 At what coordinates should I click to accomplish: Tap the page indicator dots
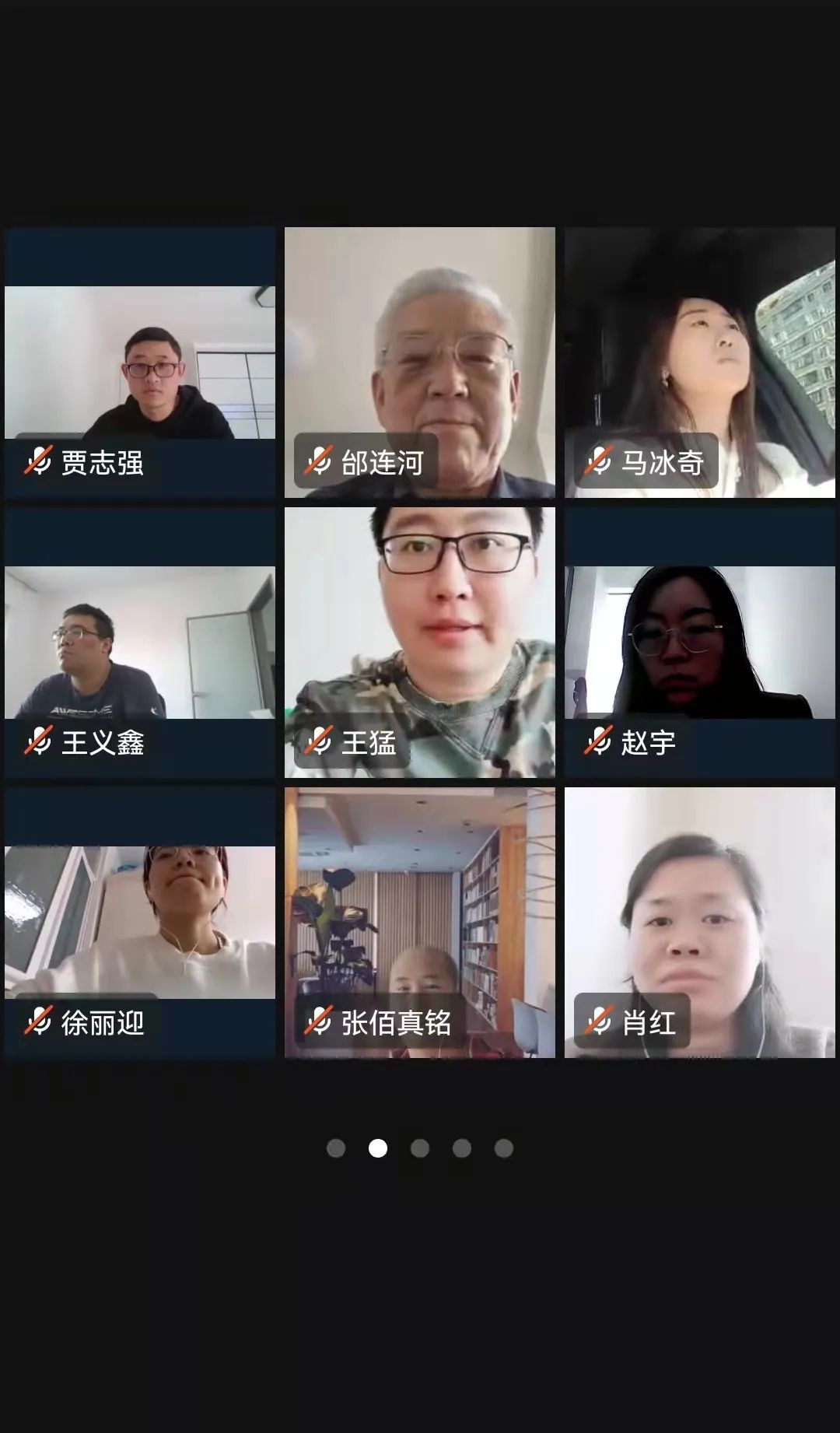420,1148
